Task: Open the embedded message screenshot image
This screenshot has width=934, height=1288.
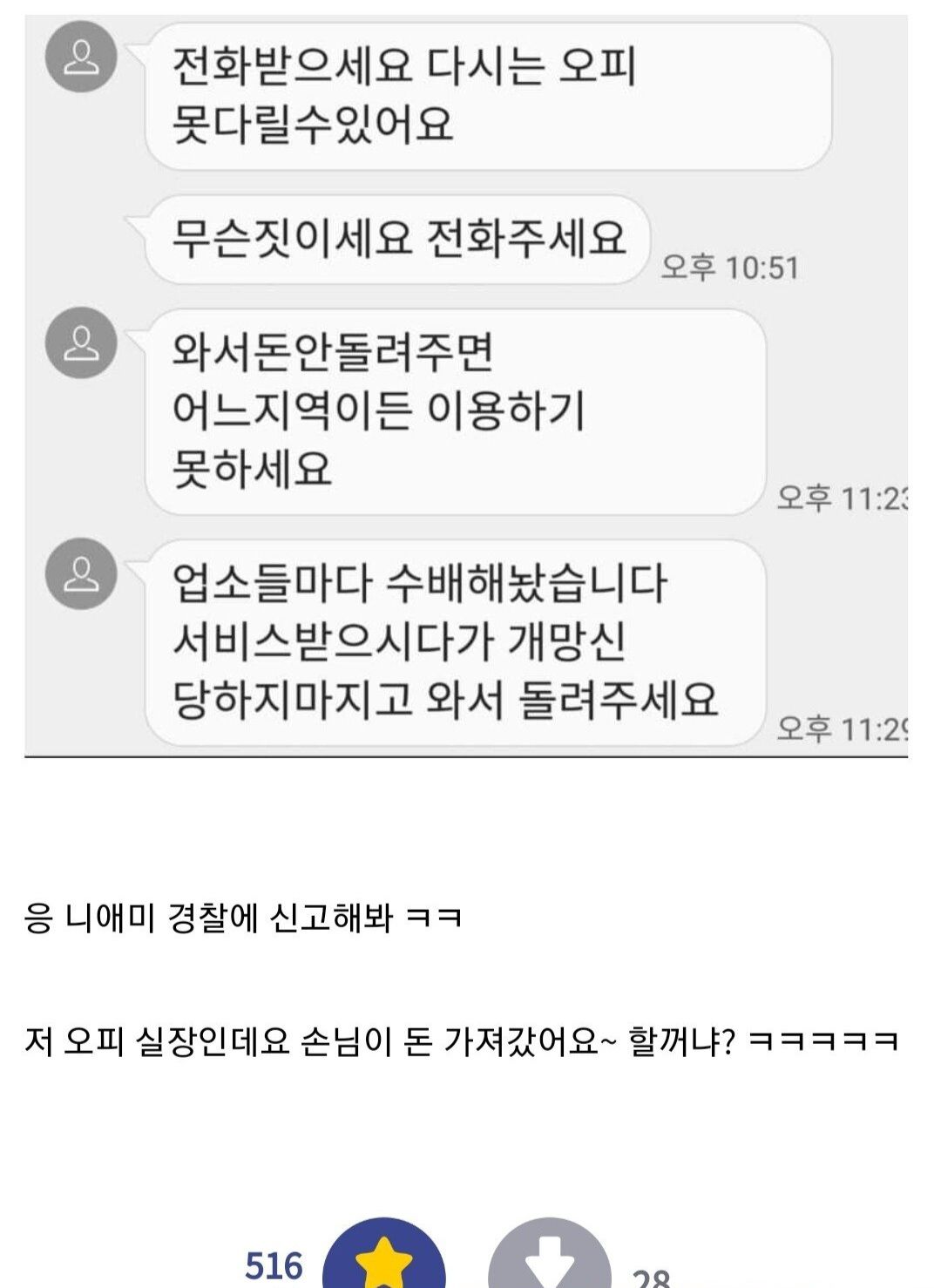Action: [466, 383]
